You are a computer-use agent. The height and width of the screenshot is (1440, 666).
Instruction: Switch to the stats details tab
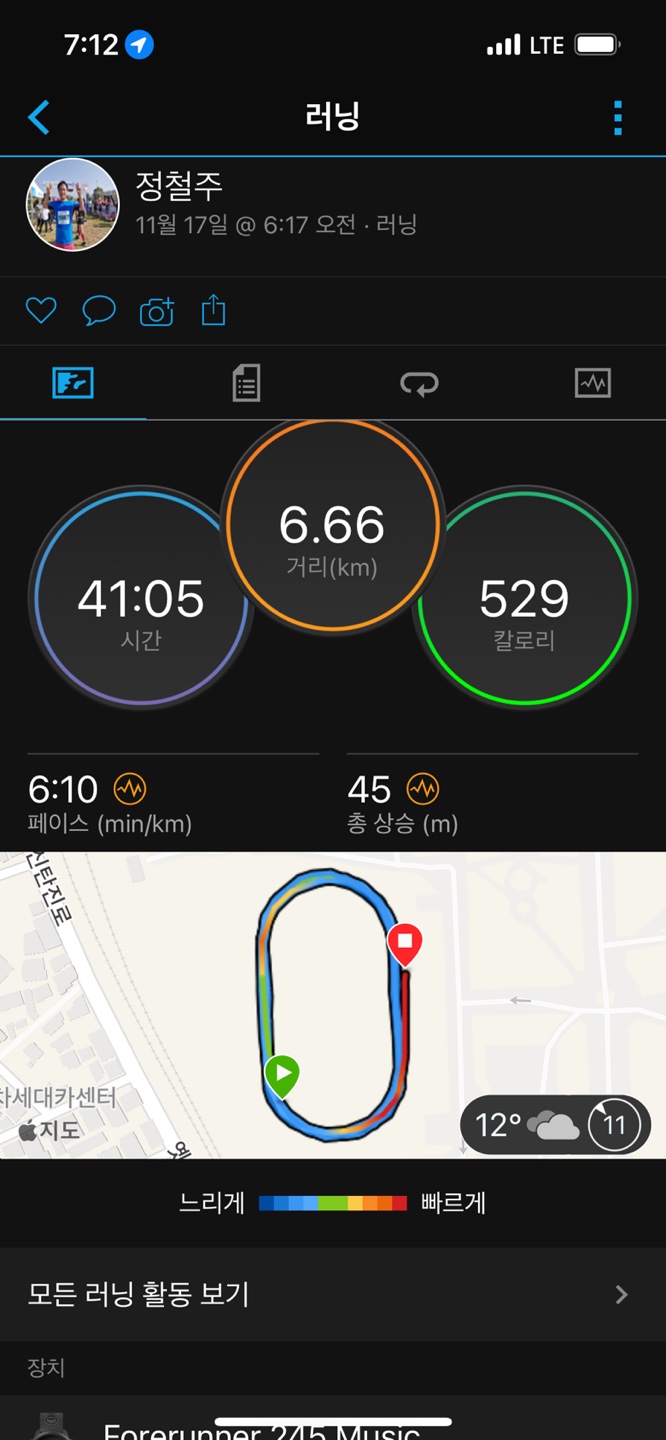pos(246,383)
